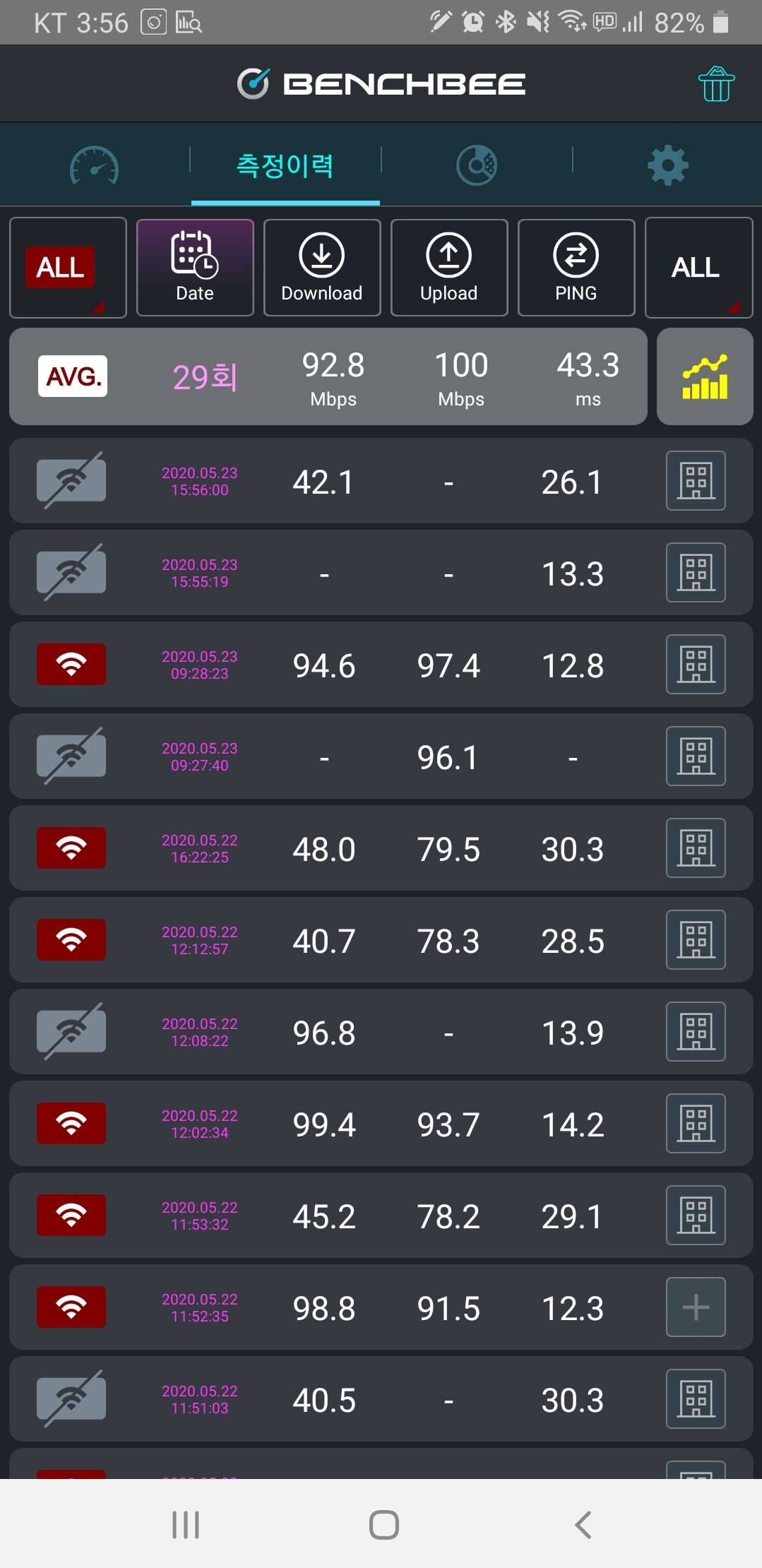This screenshot has width=762, height=1568.
Task: Switch to the speed test gauge tab
Action: (x=94, y=165)
